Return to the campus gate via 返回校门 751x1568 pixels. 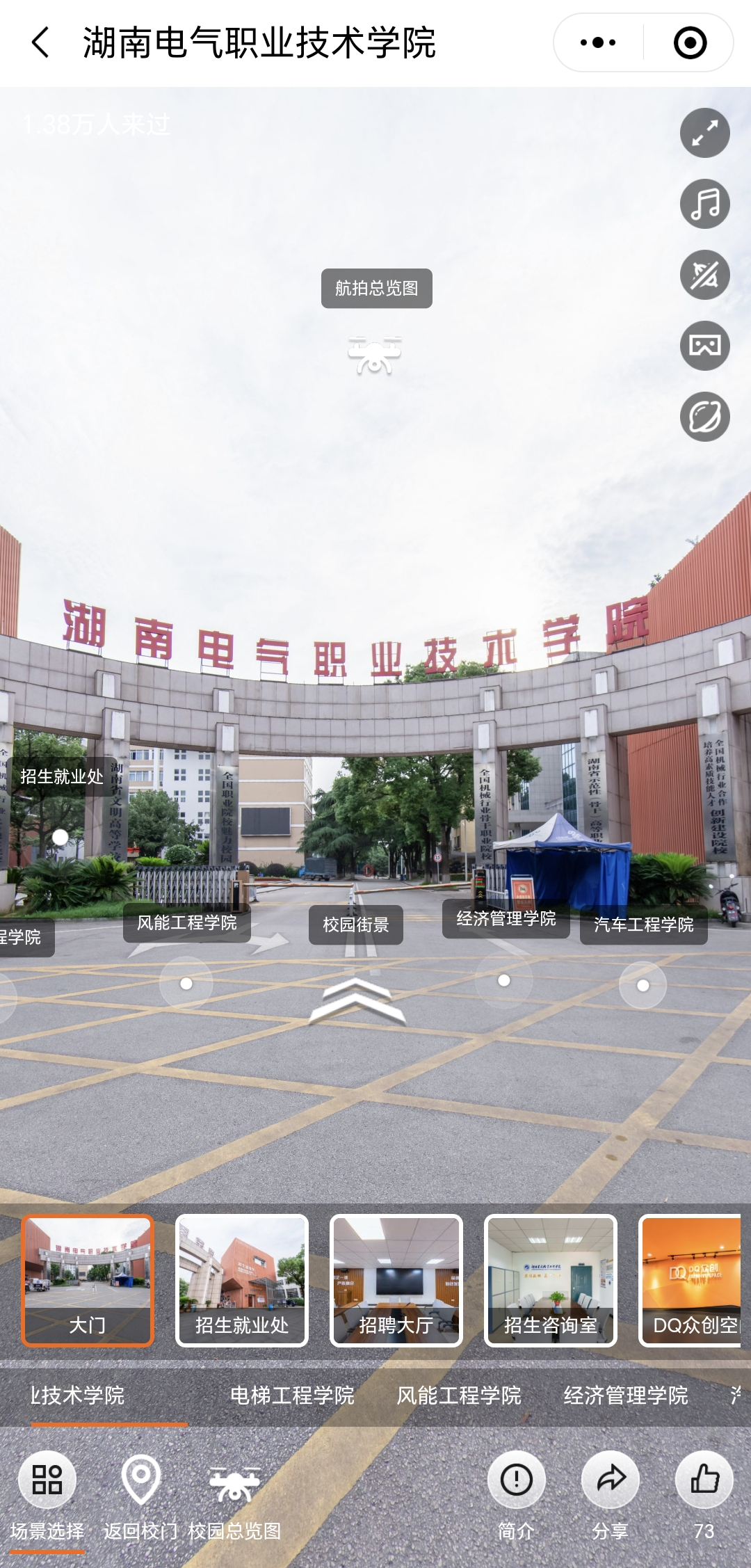[x=140, y=1496]
